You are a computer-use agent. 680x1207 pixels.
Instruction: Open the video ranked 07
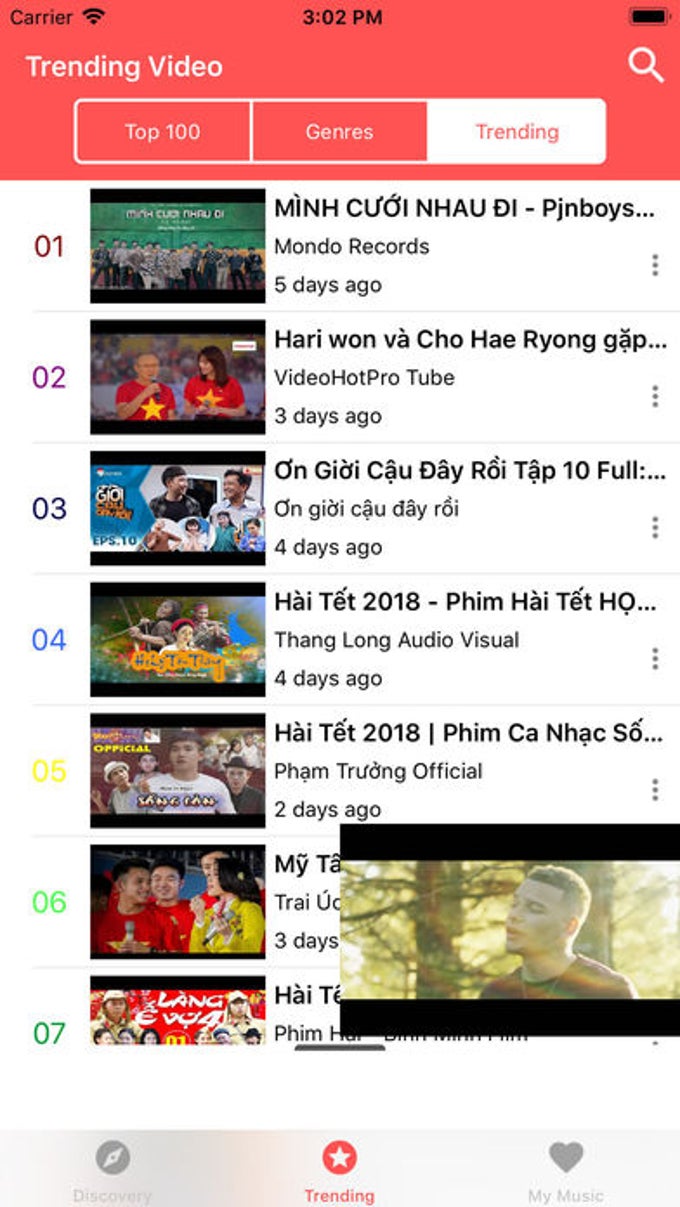178,1015
